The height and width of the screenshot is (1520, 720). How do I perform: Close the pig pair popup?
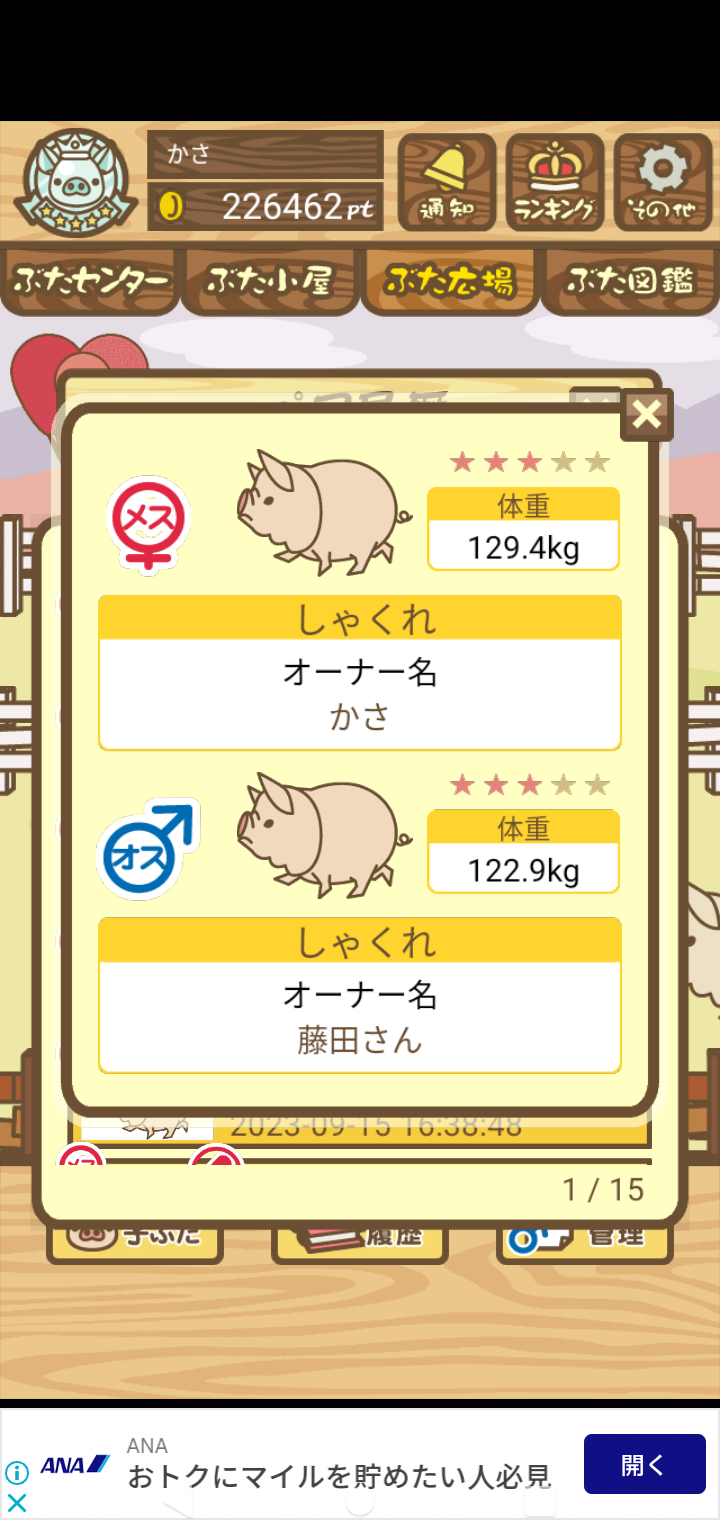coord(647,414)
